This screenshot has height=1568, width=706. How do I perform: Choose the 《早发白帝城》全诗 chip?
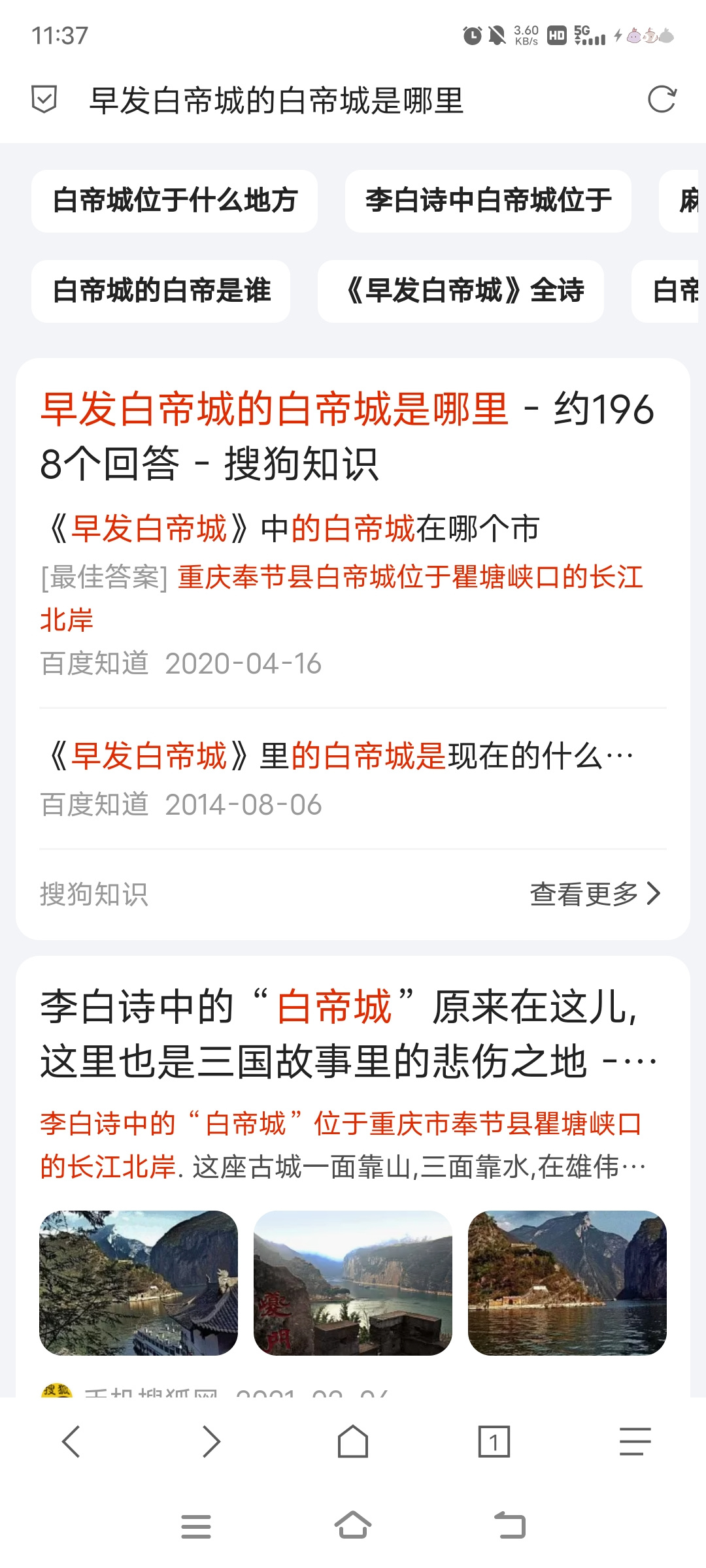pyautogui.click(x=461, y=291)
